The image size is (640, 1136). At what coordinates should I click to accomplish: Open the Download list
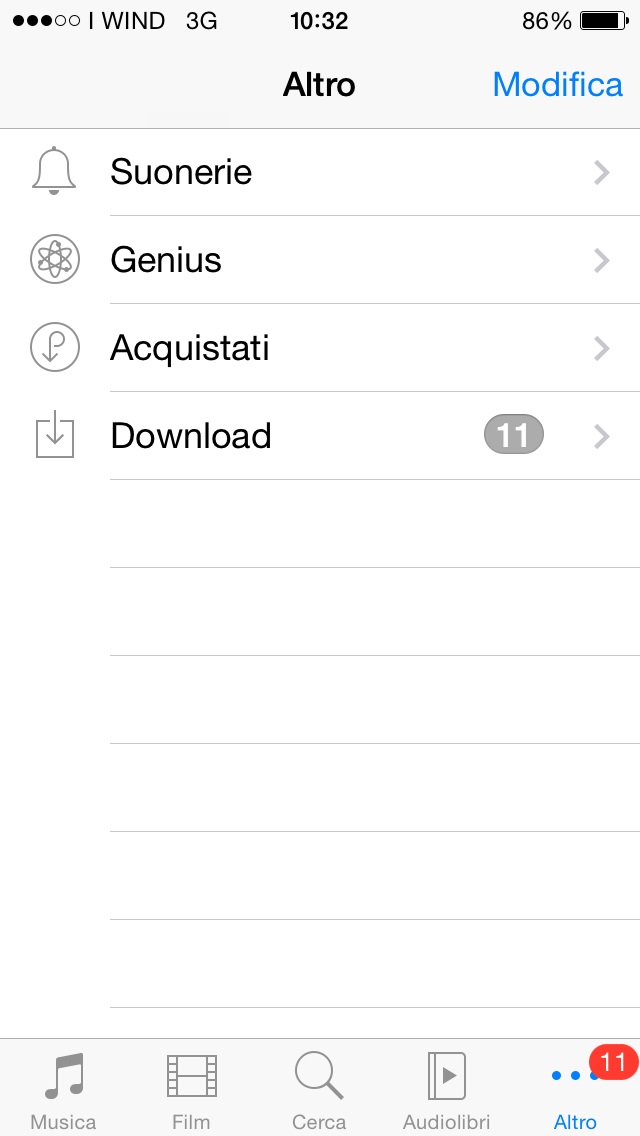point(320,436)
